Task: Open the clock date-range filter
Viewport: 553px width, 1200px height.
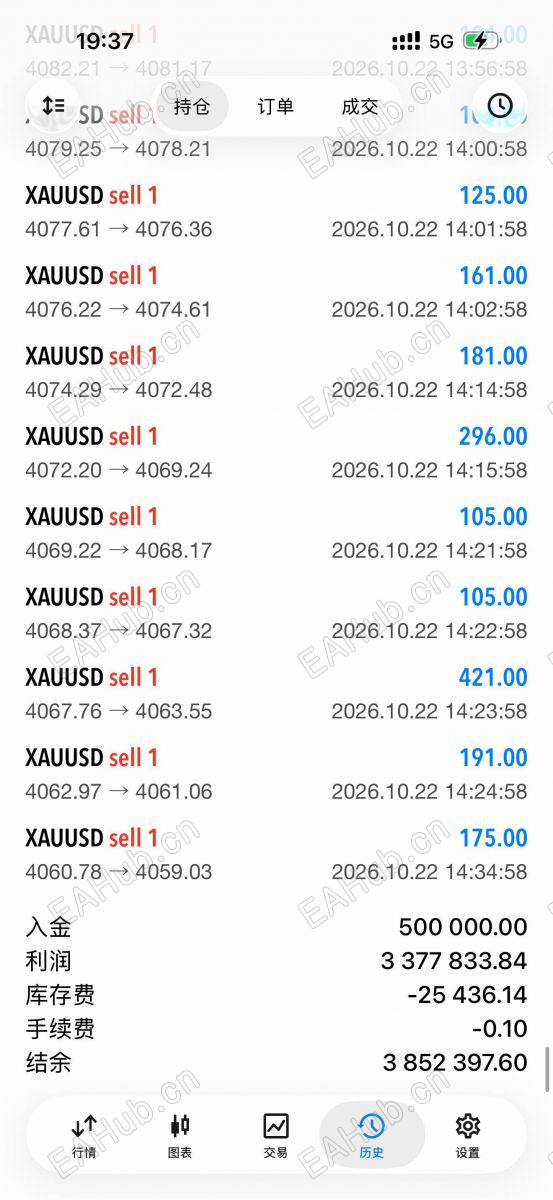Action: click(x=499, y=105)
